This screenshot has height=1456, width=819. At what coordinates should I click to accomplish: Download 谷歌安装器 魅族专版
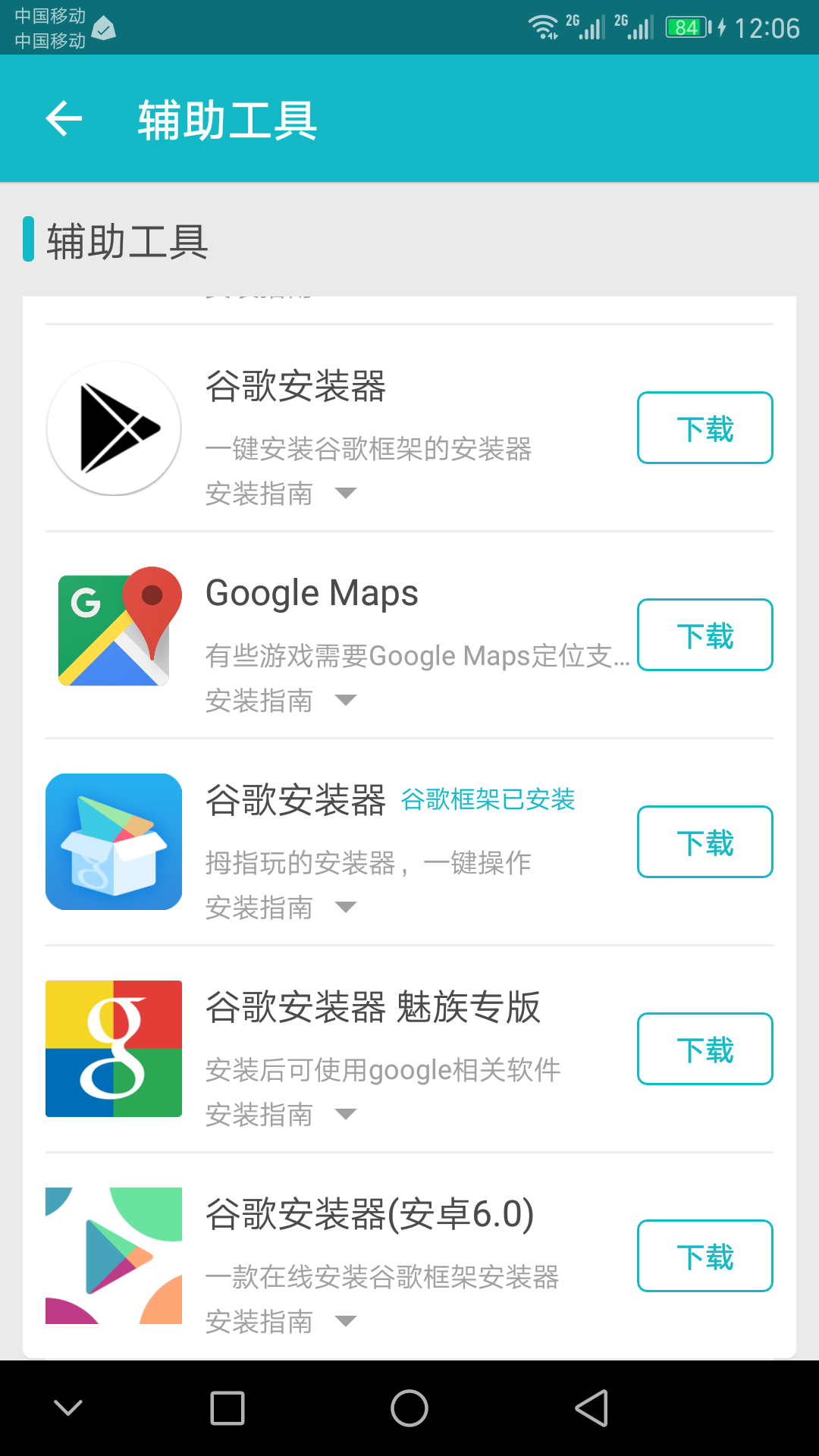tap(704, 1049)
